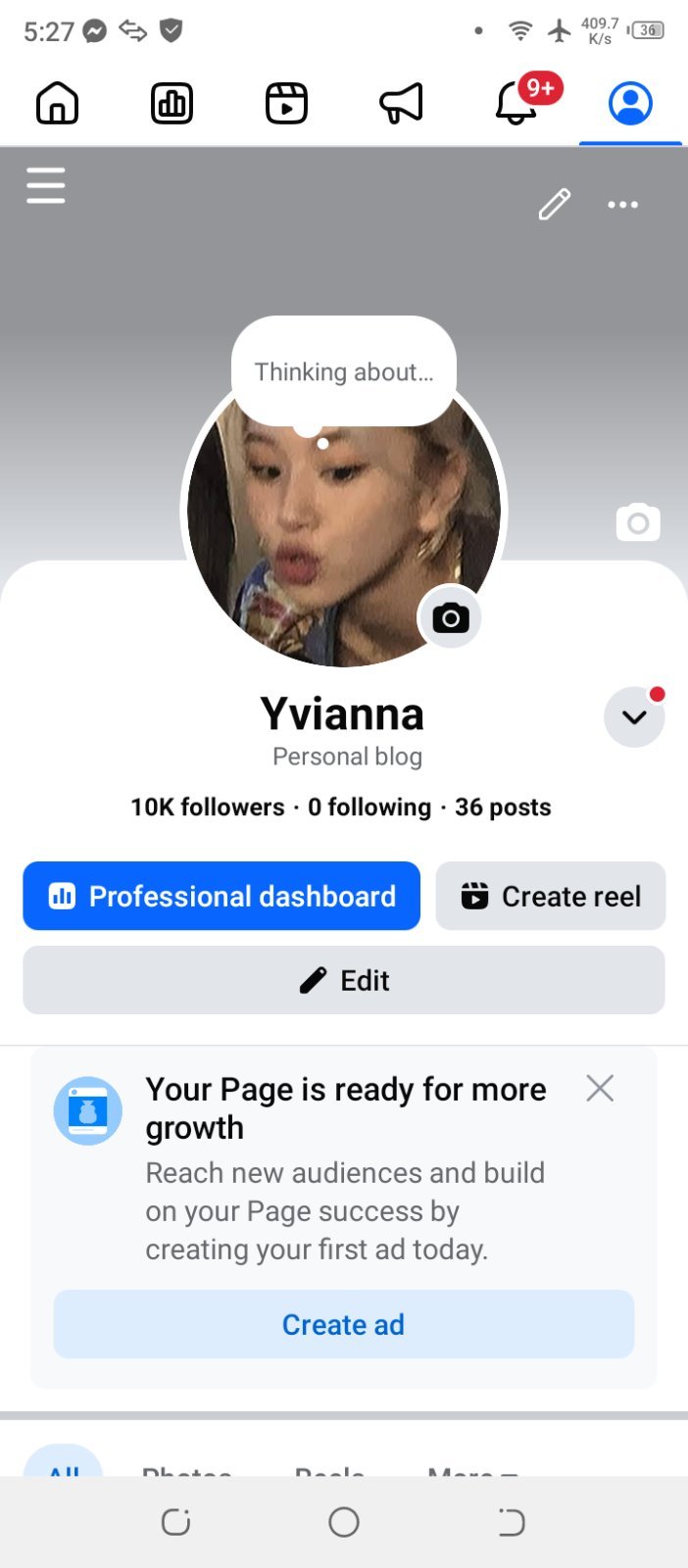688x1568 pixels.
Task: Tap the pencil edit icon on cover
Action: 555,205
